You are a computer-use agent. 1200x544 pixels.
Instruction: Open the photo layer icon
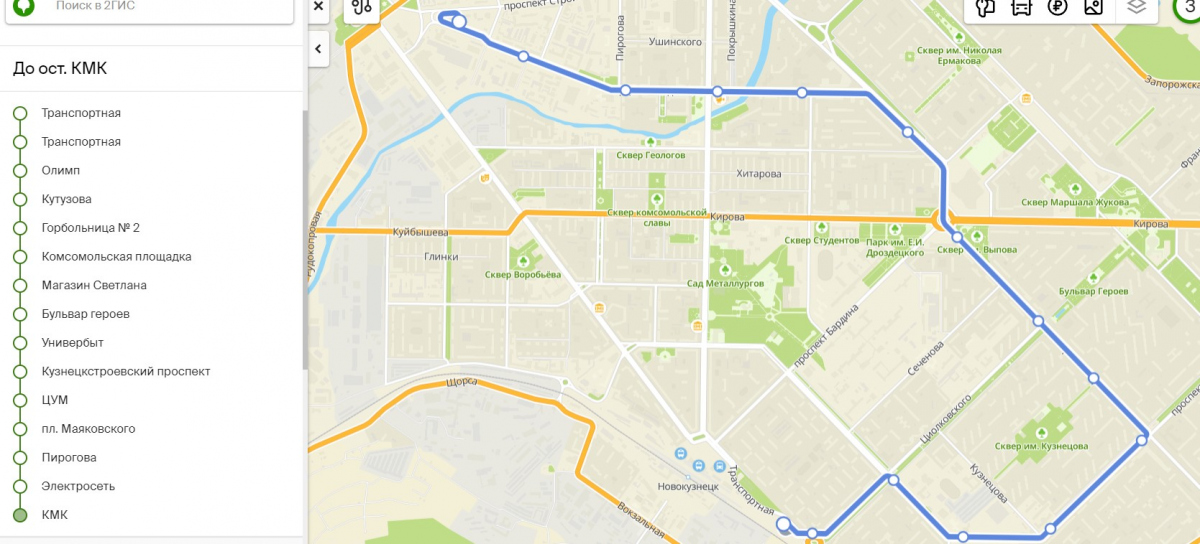tap(1093, 8)
